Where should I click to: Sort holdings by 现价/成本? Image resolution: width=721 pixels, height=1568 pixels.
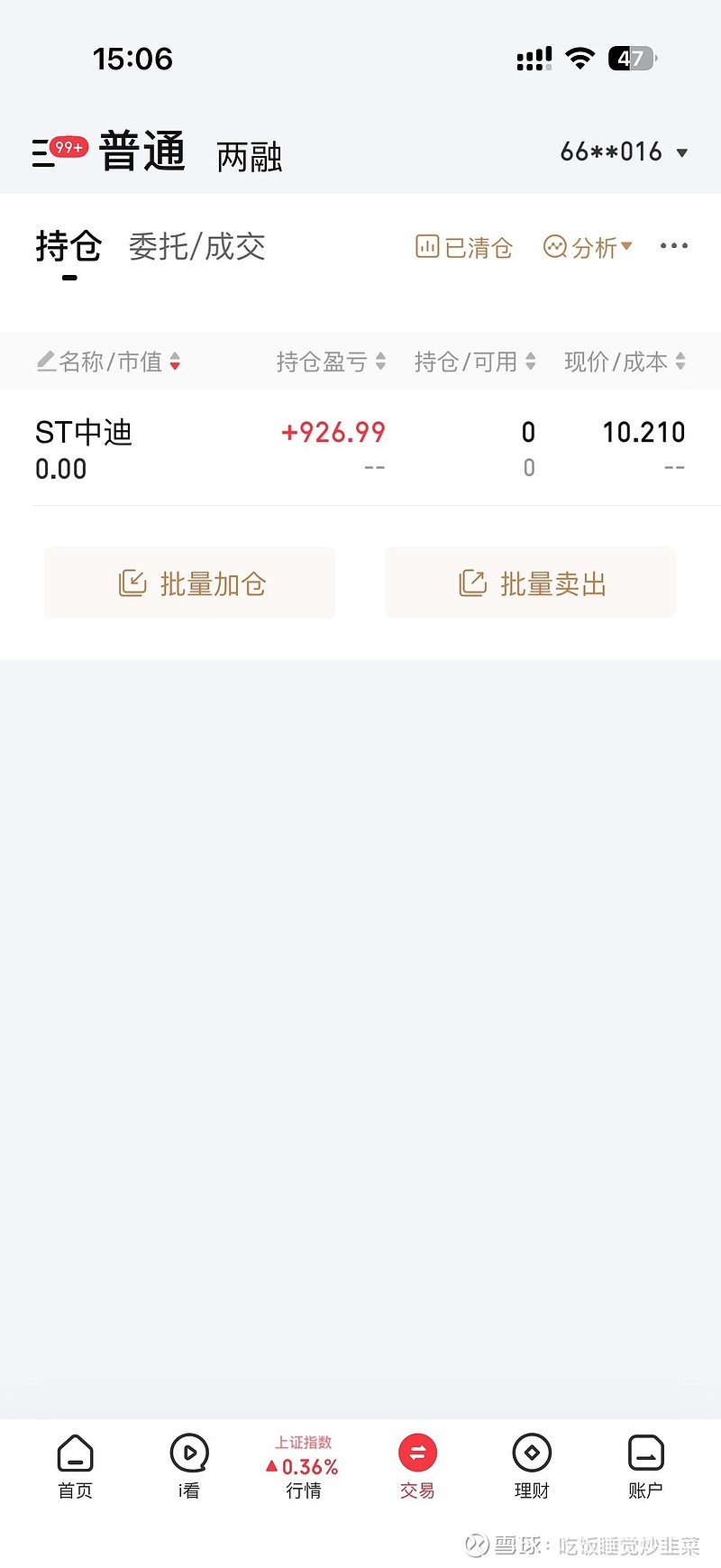625,362
